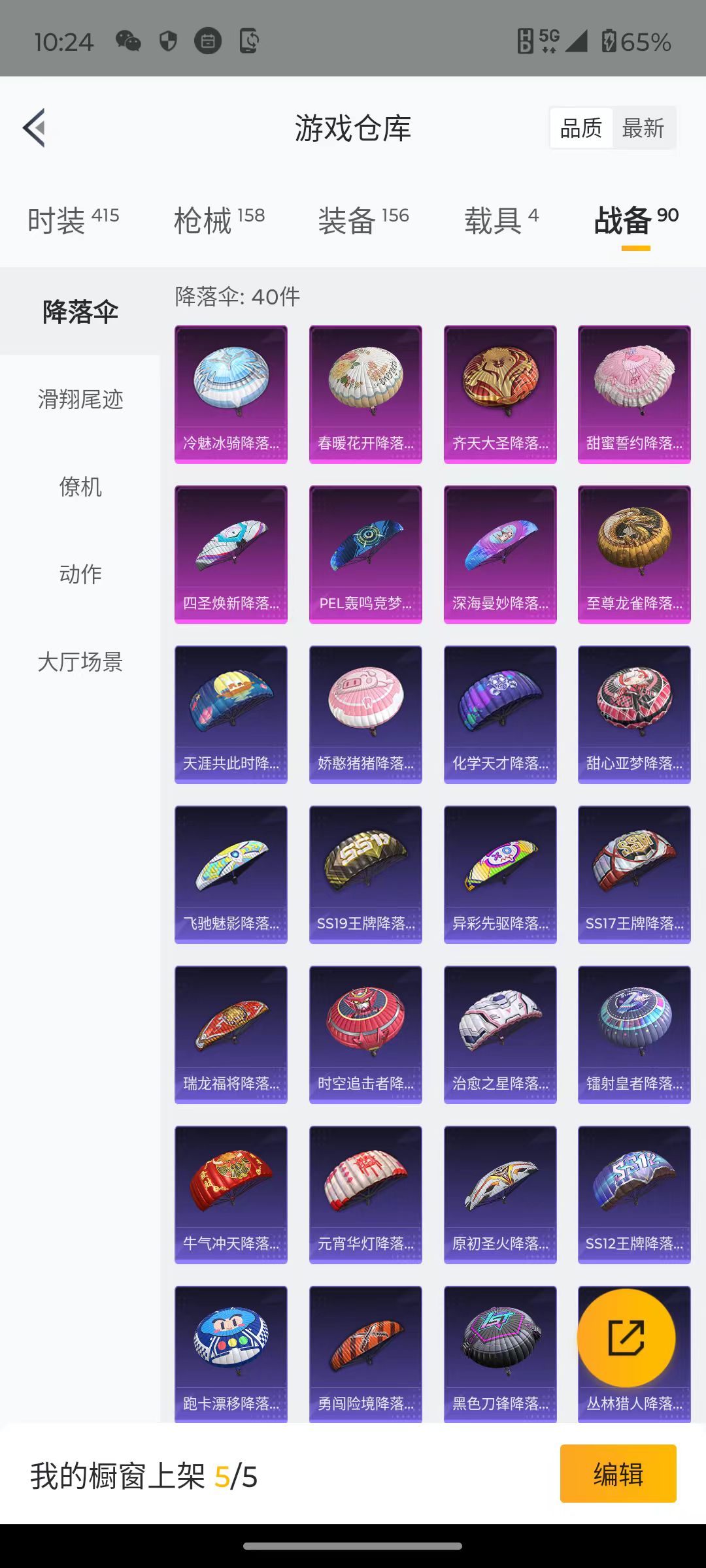Open the 牛气冲天 parachute item
This screenshot has height=1568, width=706.
(x=231, y=1195)
